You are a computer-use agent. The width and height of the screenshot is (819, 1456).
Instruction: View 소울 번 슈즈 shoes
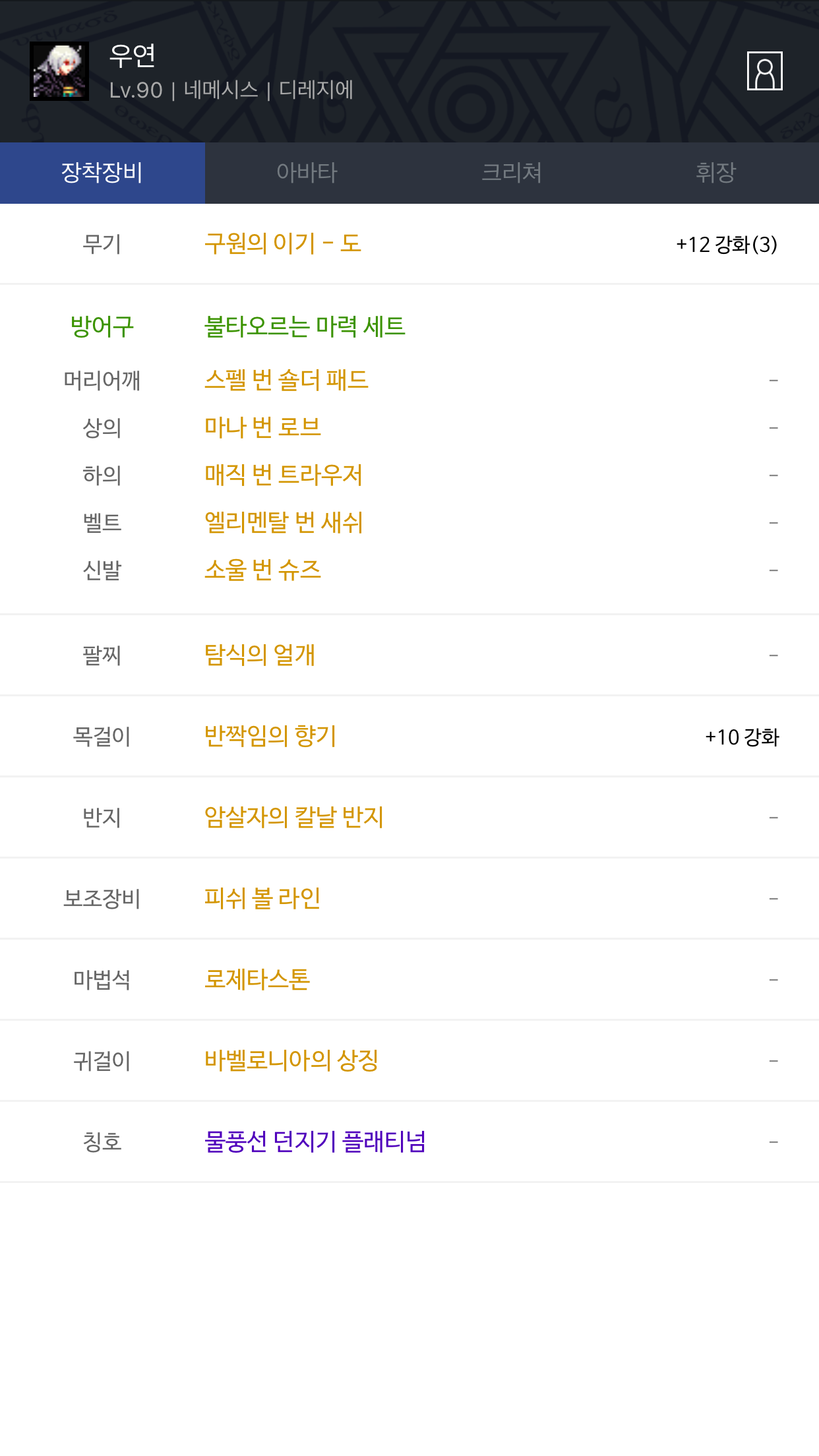pyautogui.click(x=409, y=570)
